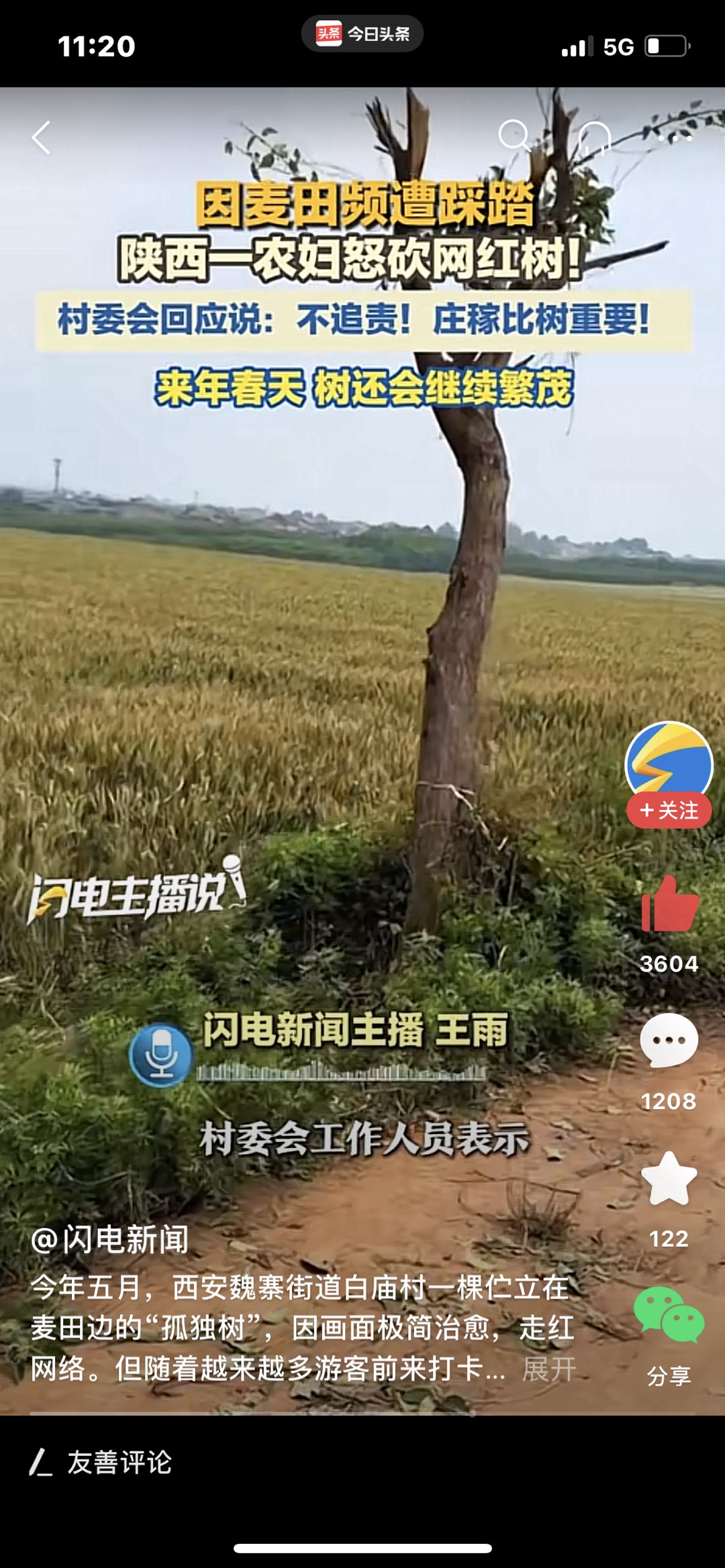The height and width of the screenshot is (1568, 725).
Task: Go back using the top-left arrow
Action: (x=41, y=138)
